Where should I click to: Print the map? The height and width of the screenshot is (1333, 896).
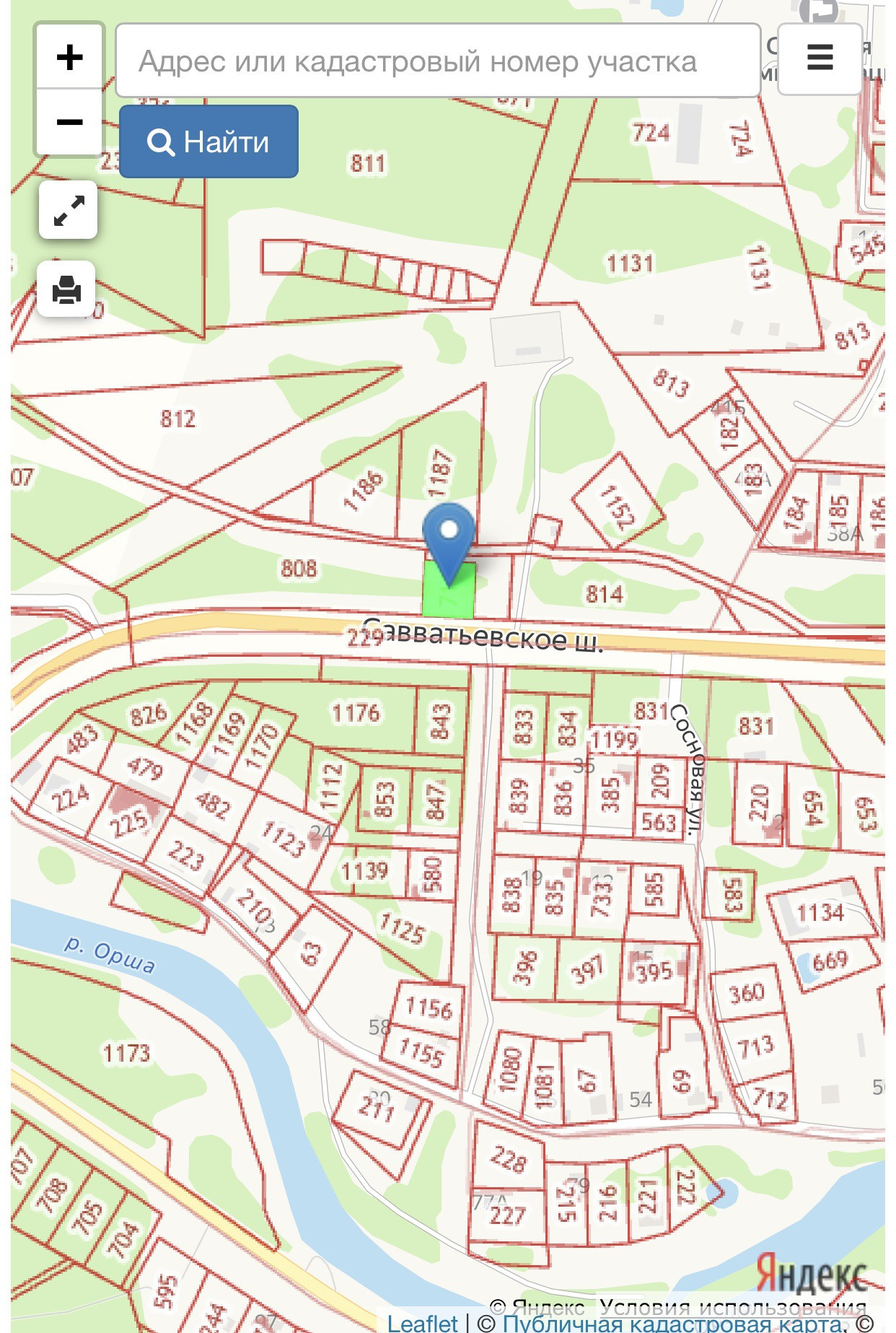point(66,289)
